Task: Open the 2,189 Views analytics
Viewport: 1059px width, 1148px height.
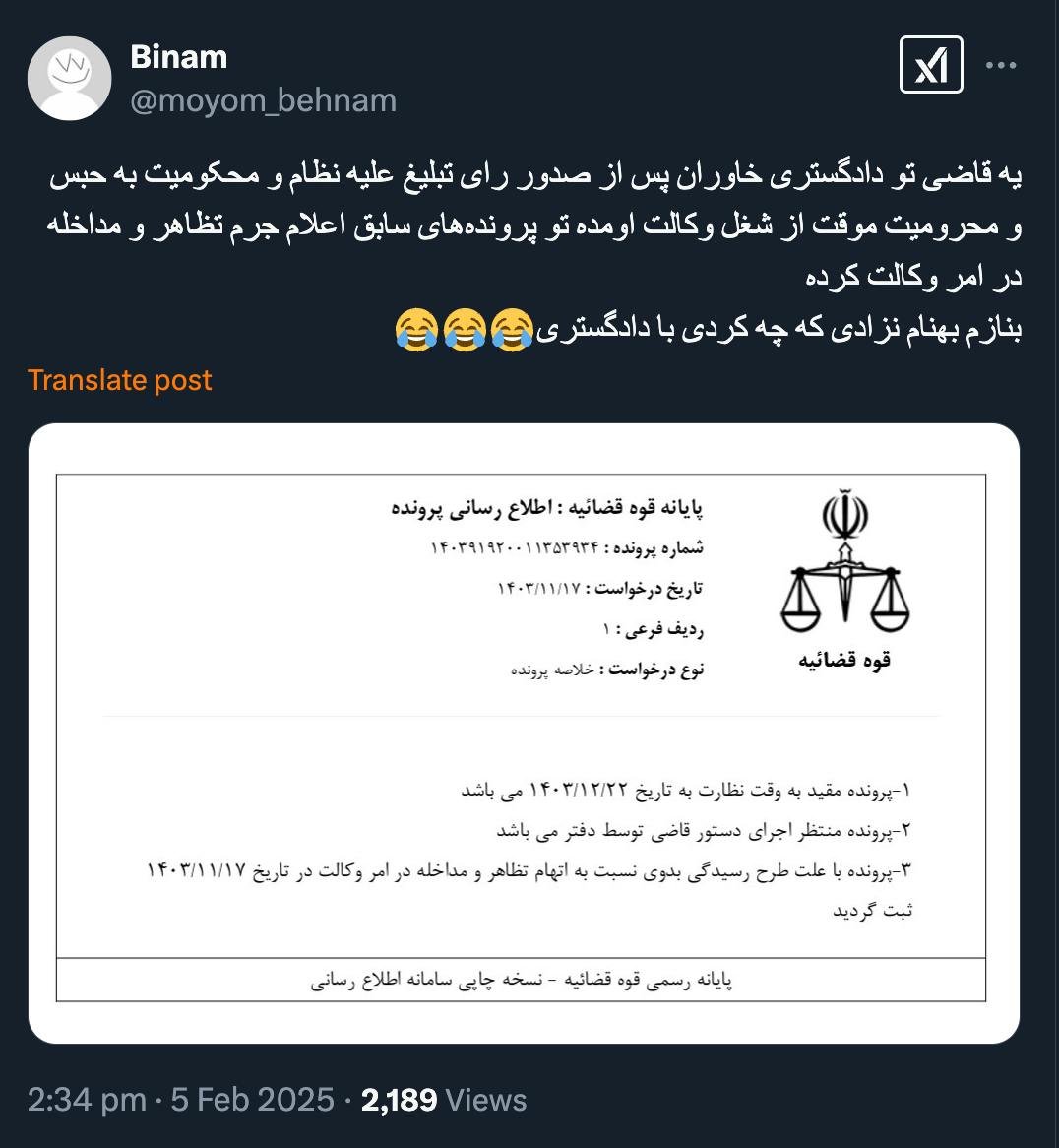Action: (x=444, y=1099)
